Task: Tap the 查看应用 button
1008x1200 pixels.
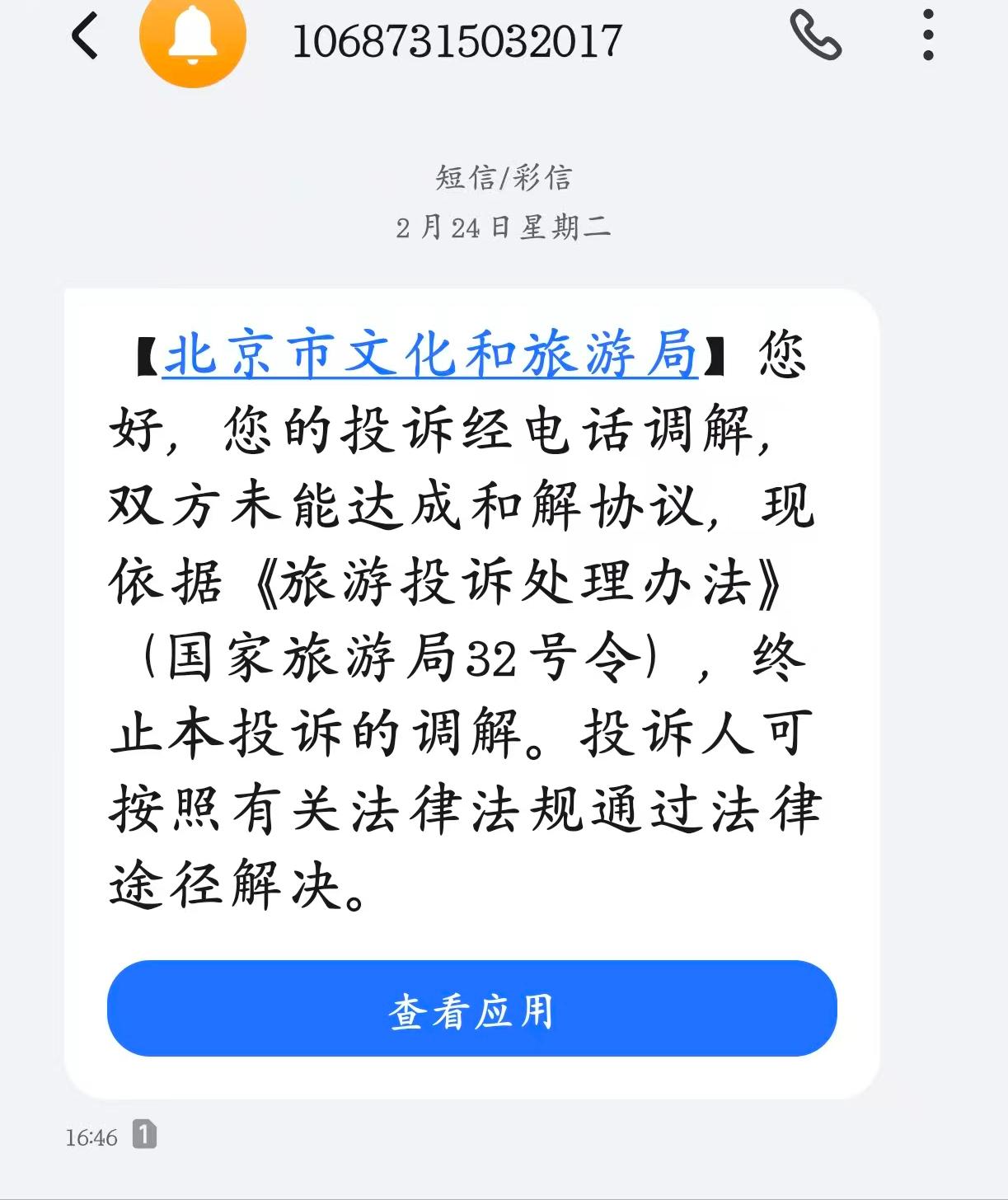Action: (471, 1009)
